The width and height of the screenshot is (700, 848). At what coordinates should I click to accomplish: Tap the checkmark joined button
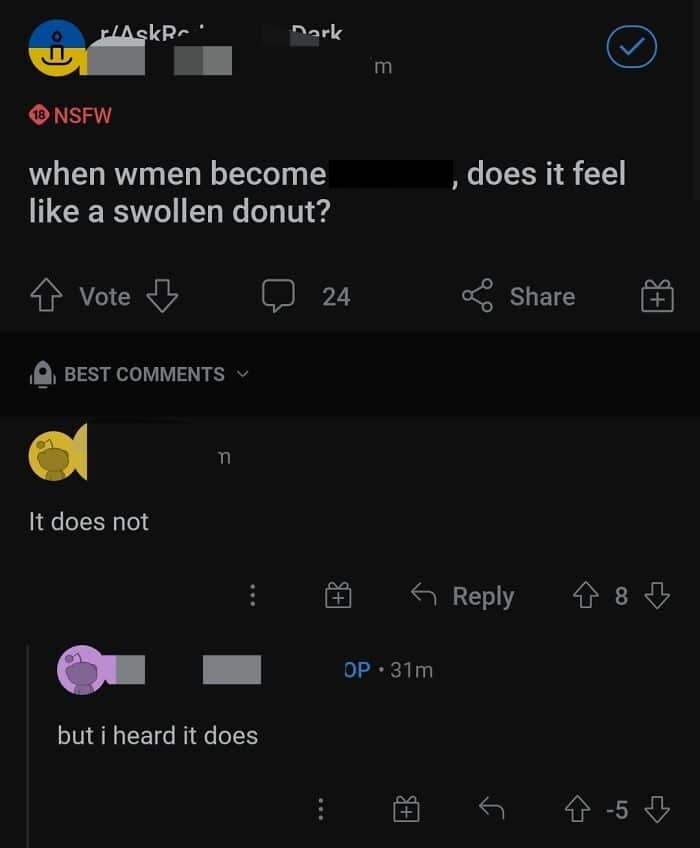pyautogui.click(x=632, y=47)
